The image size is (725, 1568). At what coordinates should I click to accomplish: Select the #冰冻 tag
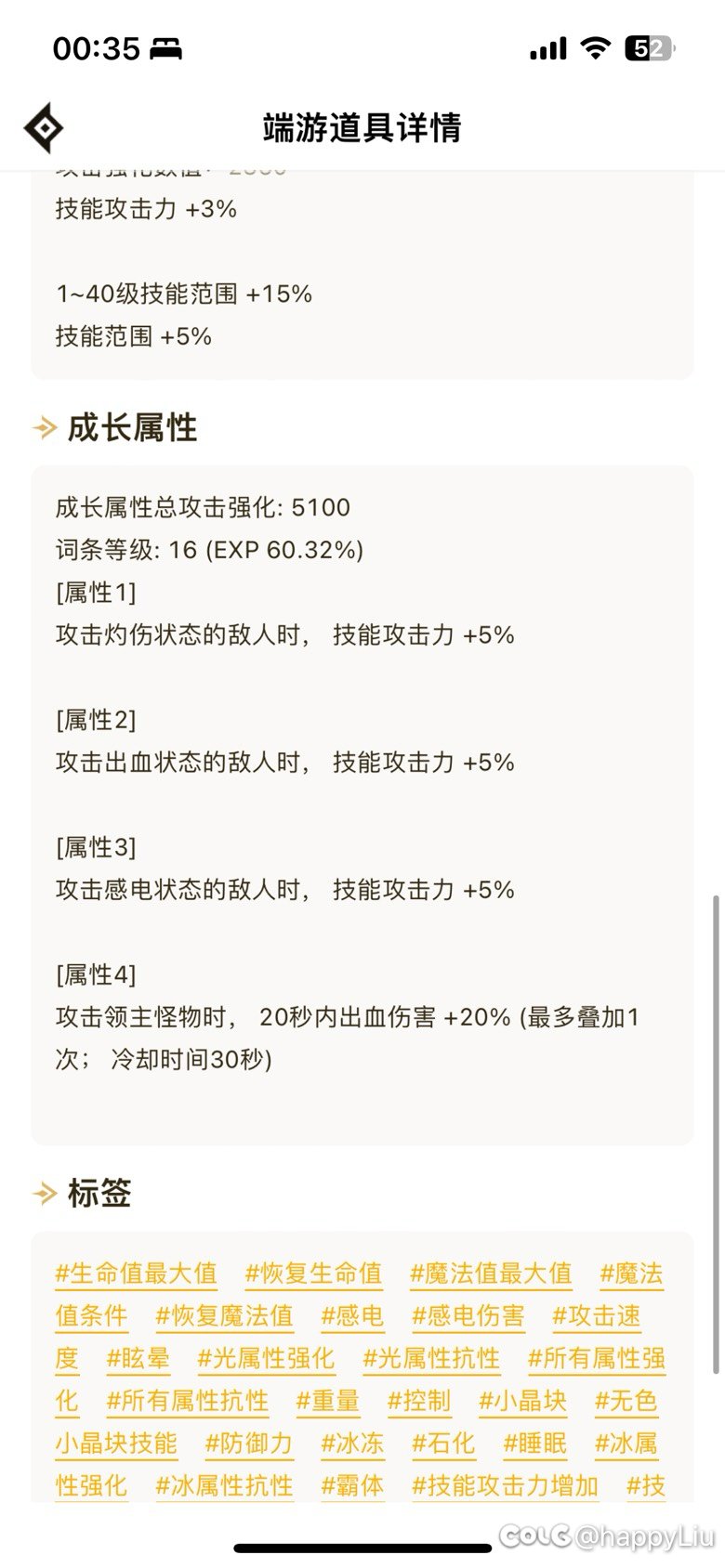coord(352,1444)
